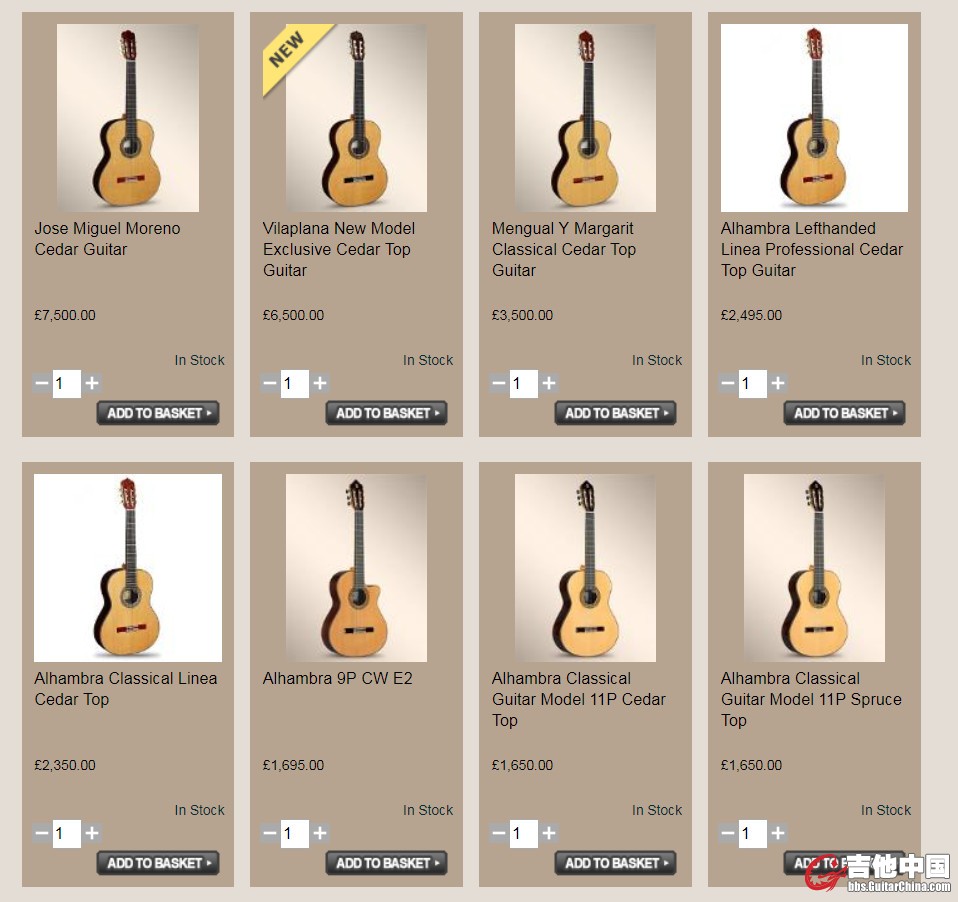958x902 pixels.
Task: Open Alhambra Lefthanded Linea Professional guitar
Action: tap(811, 249)
